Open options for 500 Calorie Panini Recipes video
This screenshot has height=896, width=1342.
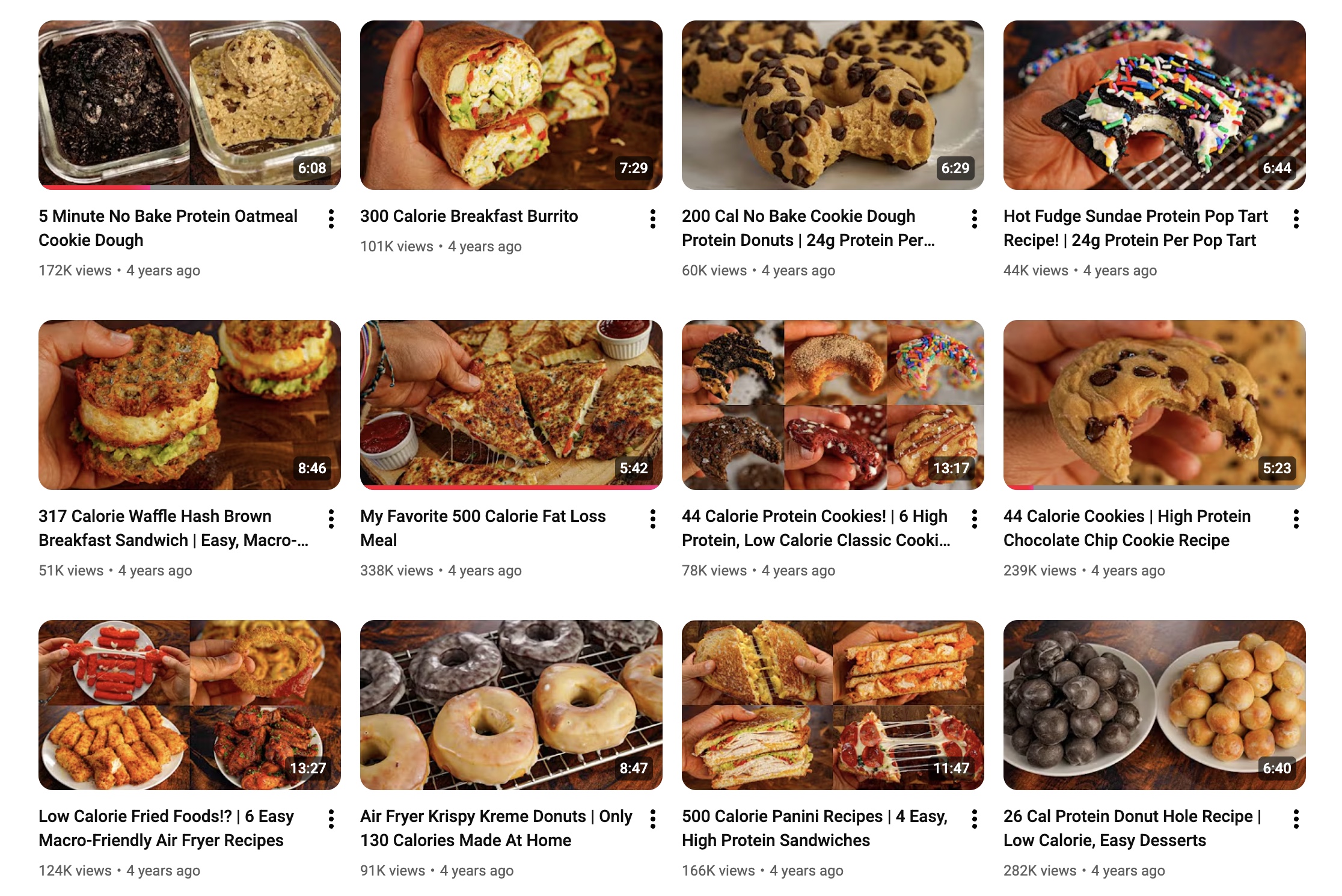(975, 819)
